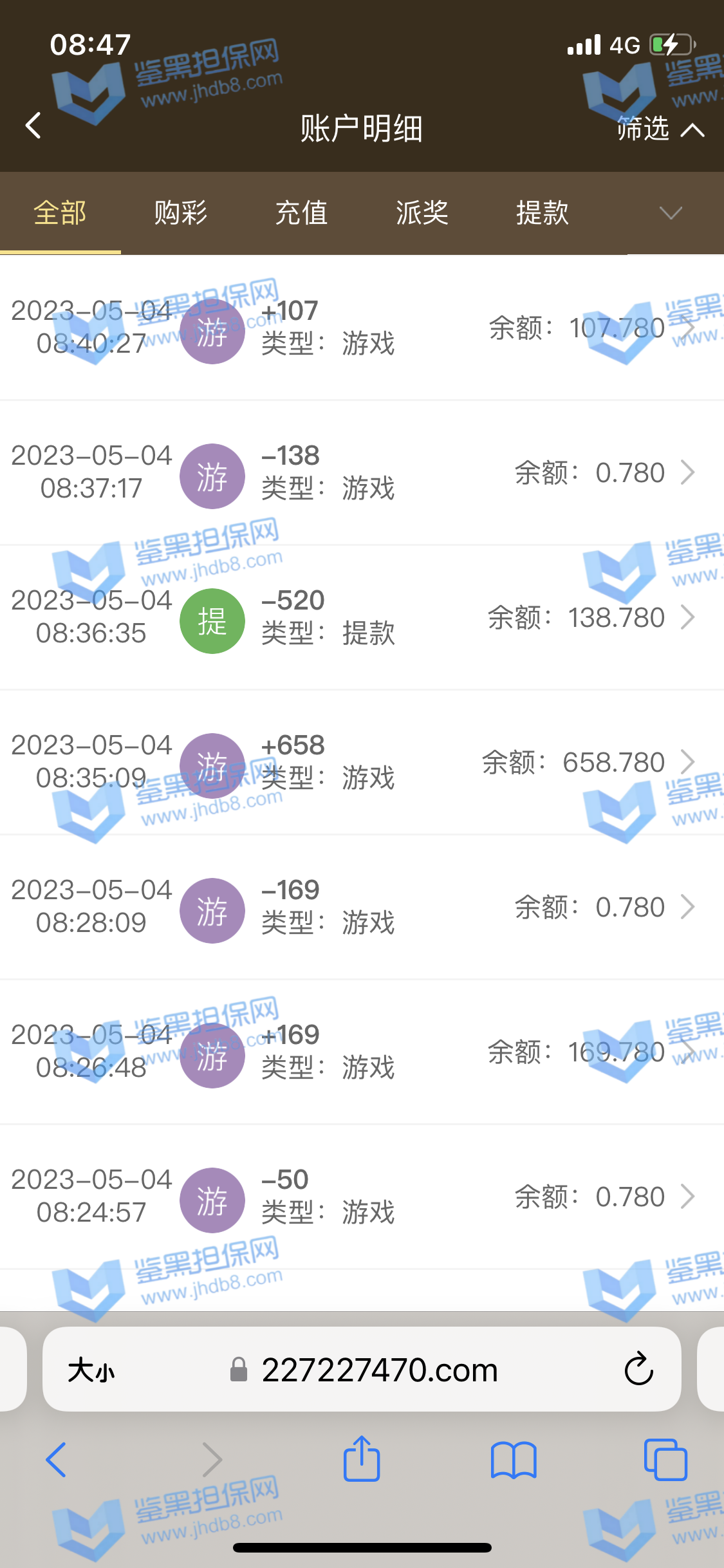View the 提款 tab
The image size is (724, 1568).
coord(543,213)
